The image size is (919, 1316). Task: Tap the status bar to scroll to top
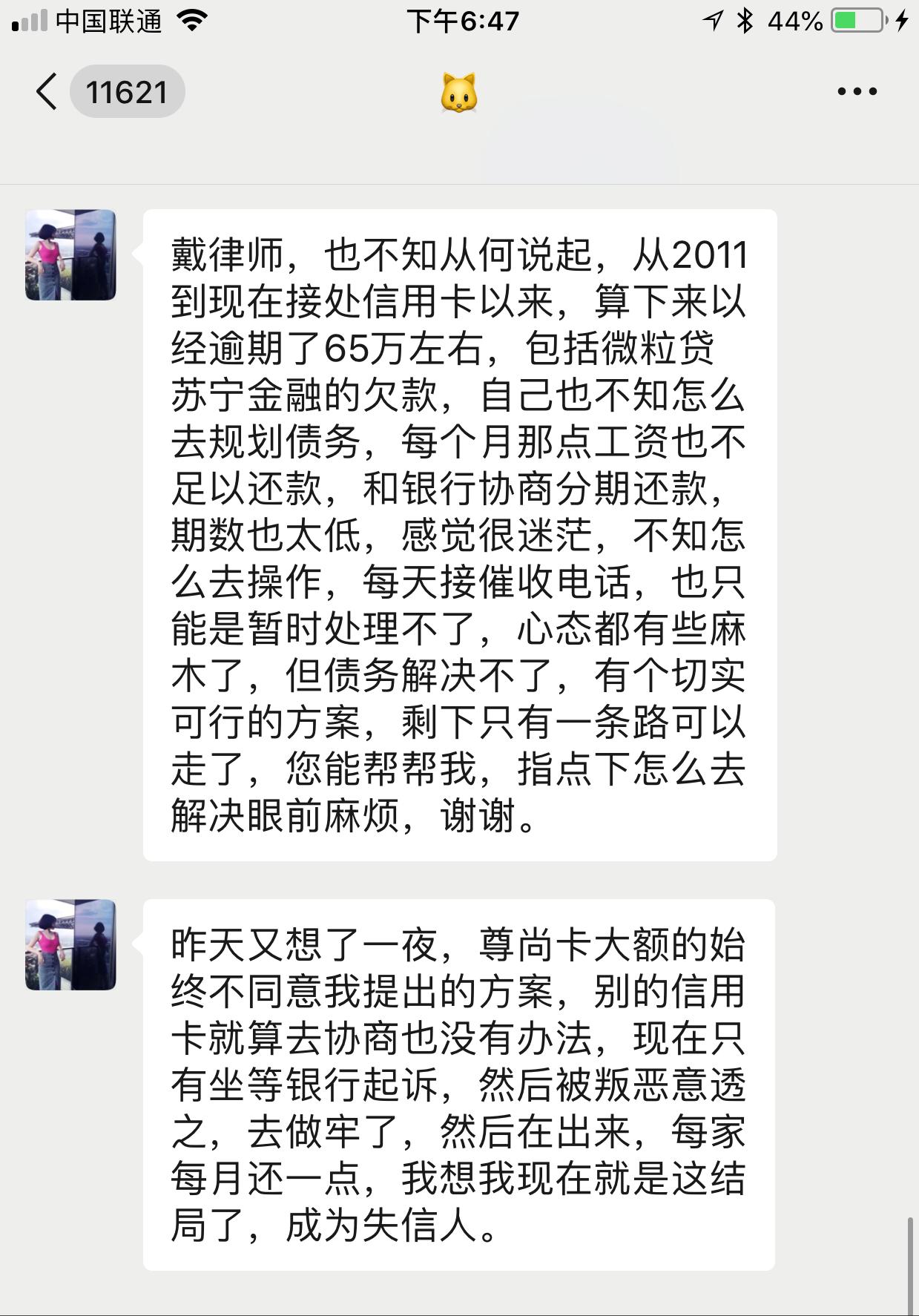click(460, 21)
